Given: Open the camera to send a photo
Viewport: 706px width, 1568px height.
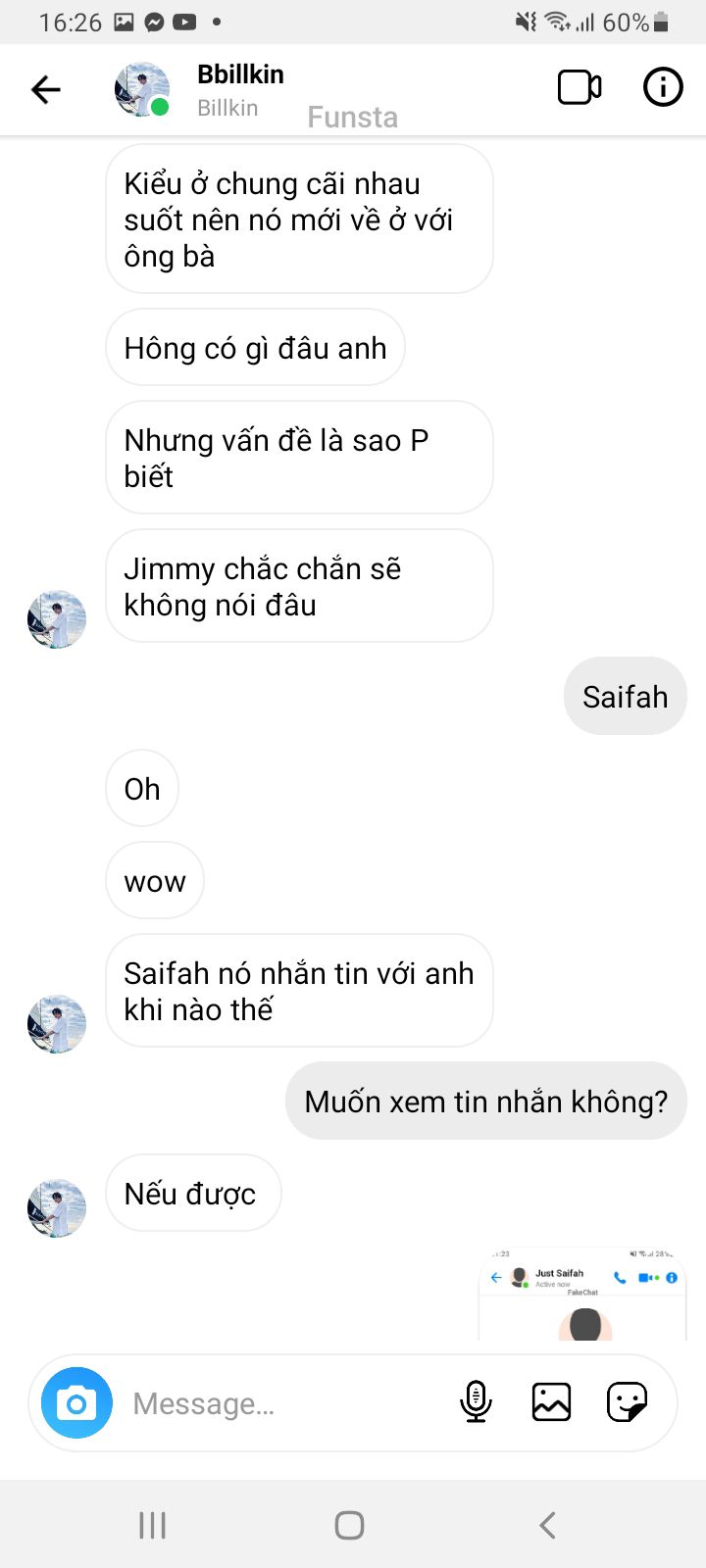Looking at the screenshot, I should (x=76, y=1402).
